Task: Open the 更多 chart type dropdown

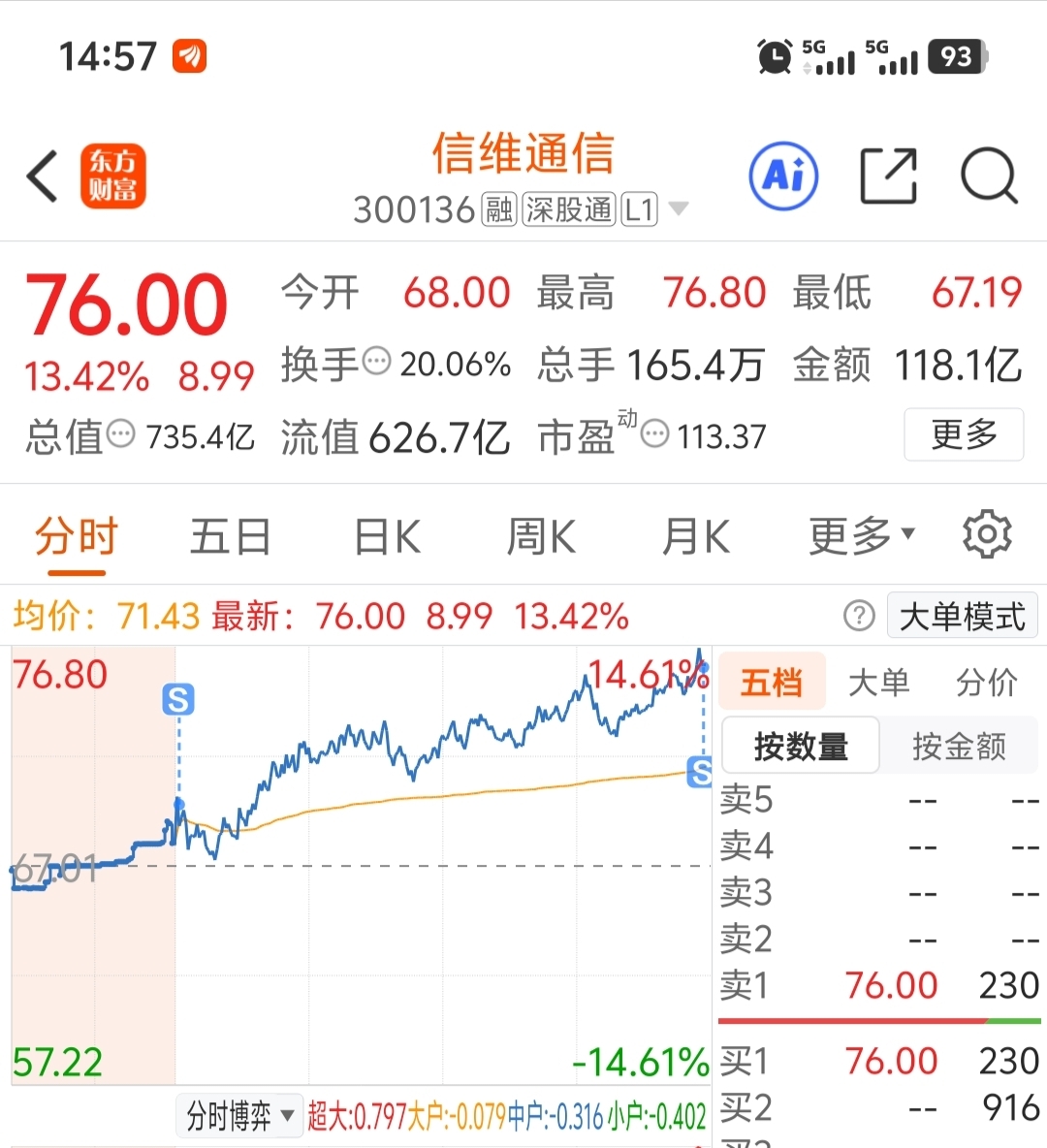Action: click(857, 534)
